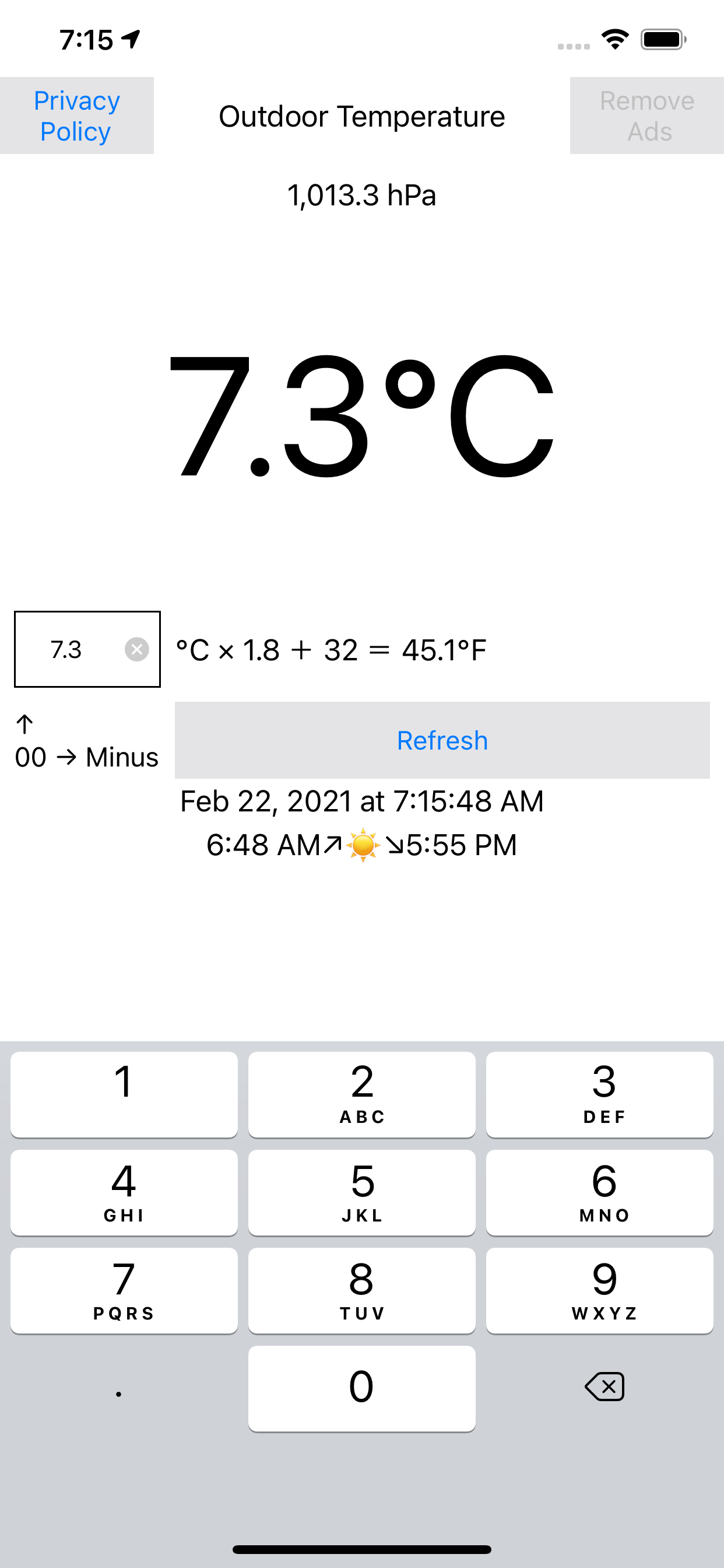This screenshot has height=1568, width=724.
Task: Tap the number 5 key with JKL label
Action: coord(361,1192)
